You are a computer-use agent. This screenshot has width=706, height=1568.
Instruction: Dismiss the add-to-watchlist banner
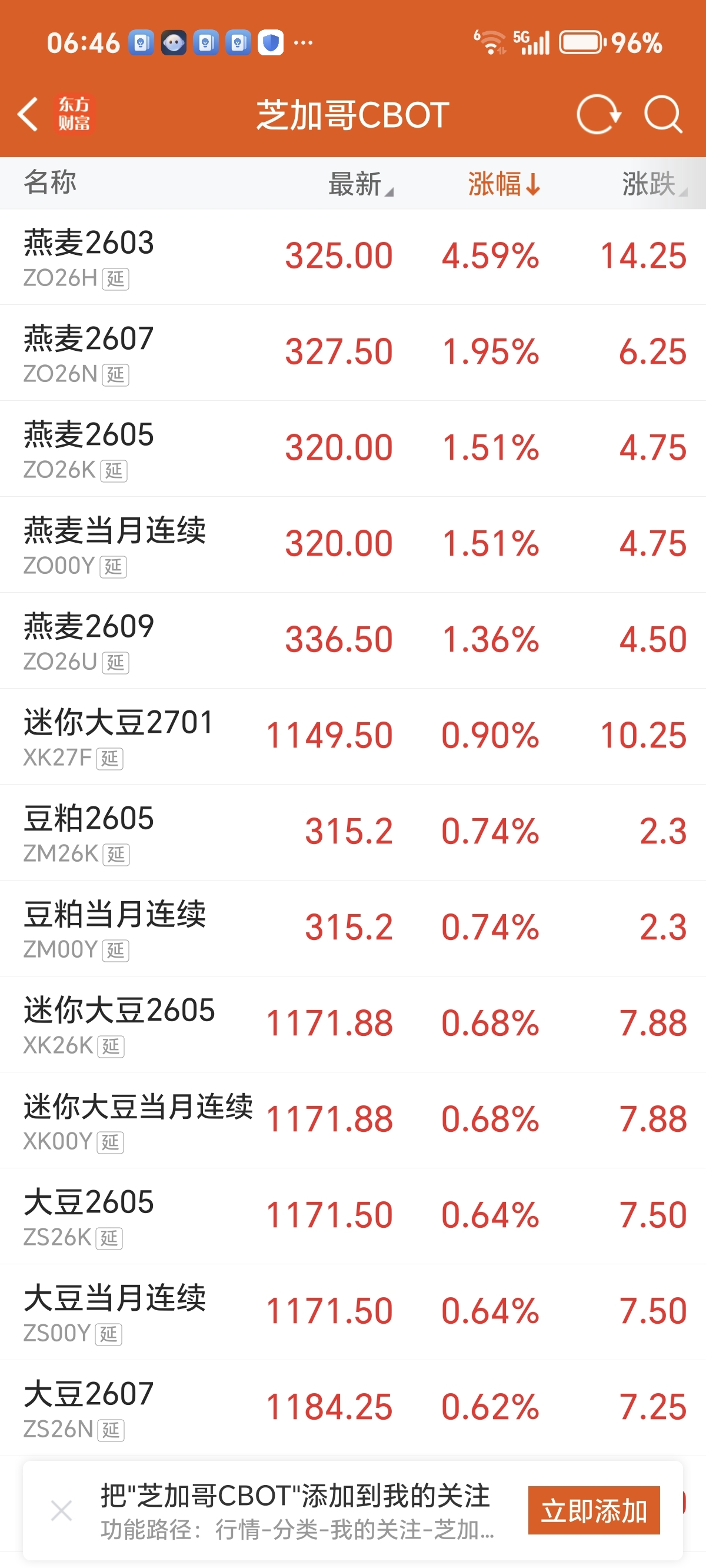tap(61, 1511)
